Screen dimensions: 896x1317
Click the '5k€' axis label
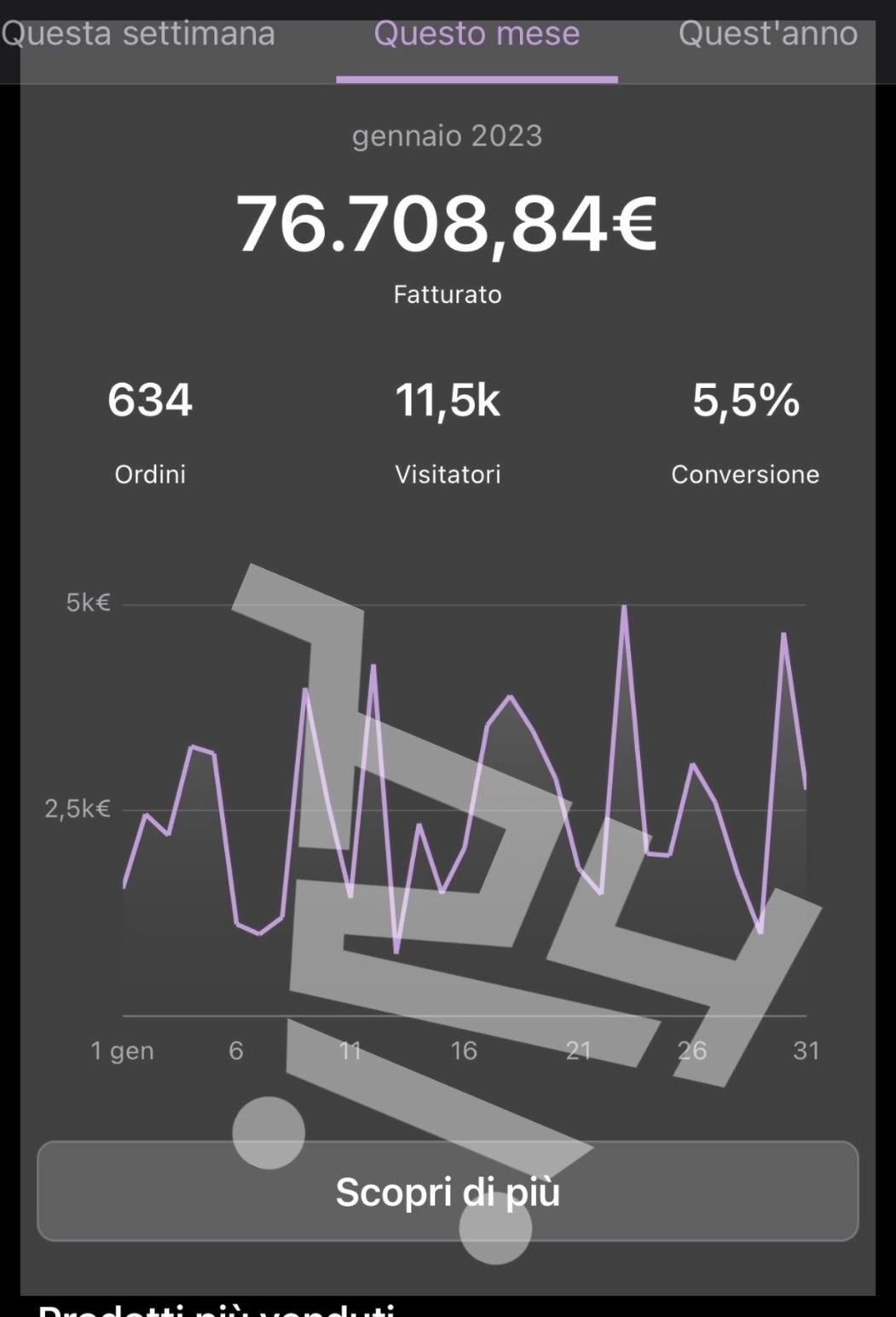tap(86, 603)
